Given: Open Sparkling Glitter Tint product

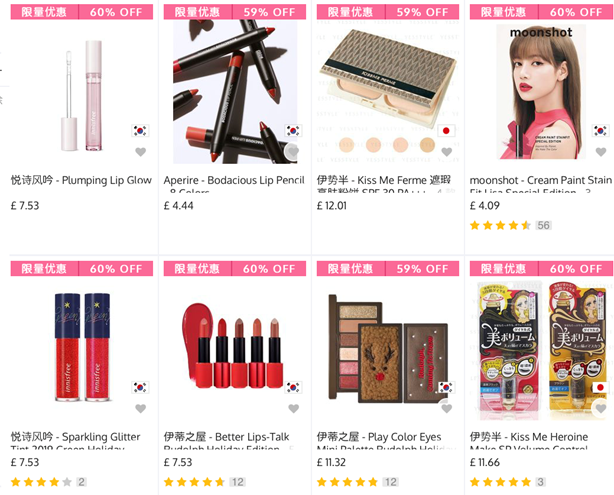Looking at the screenshot, I should (x=82, y=437).
